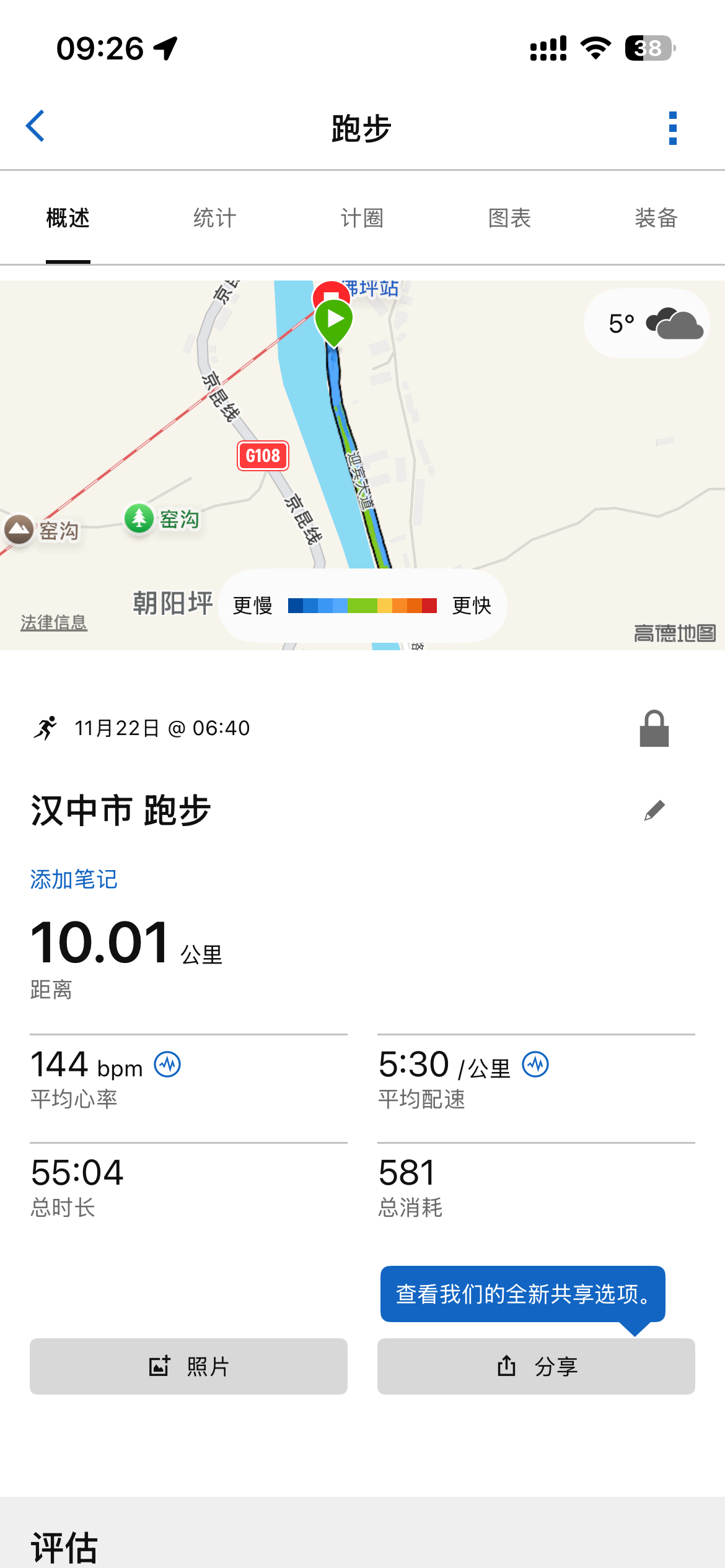Open the 图表 tab

tap(509, 218)
